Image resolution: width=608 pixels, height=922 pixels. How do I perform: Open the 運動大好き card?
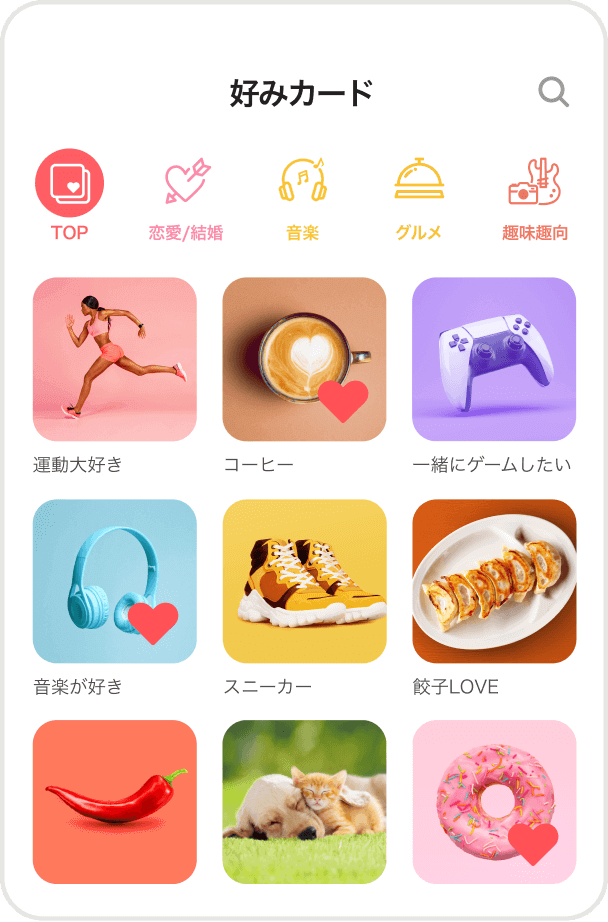pyautogui.click(x=115, y=359)
